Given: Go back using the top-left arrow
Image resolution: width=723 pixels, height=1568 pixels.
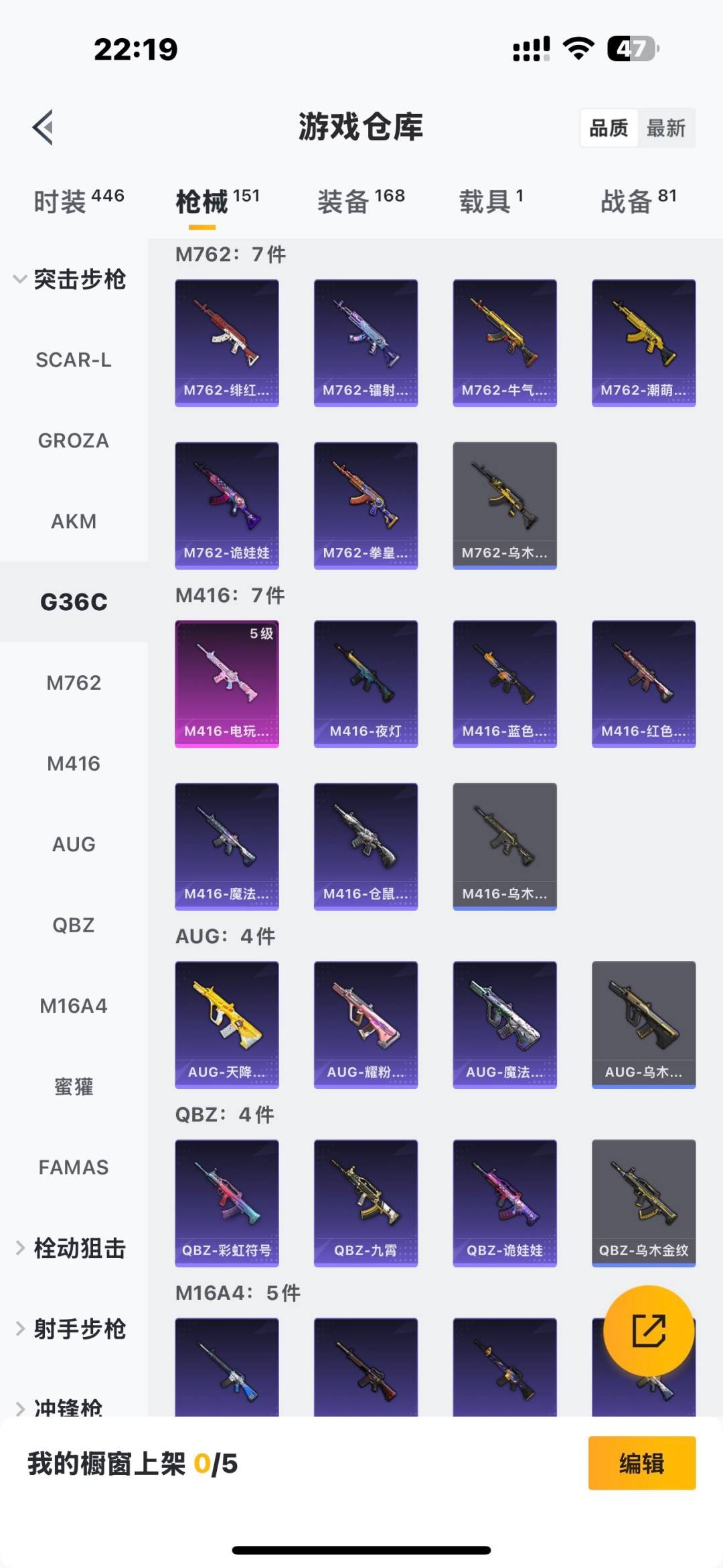Looking at the screenshot, I should [x=44, y=127].
